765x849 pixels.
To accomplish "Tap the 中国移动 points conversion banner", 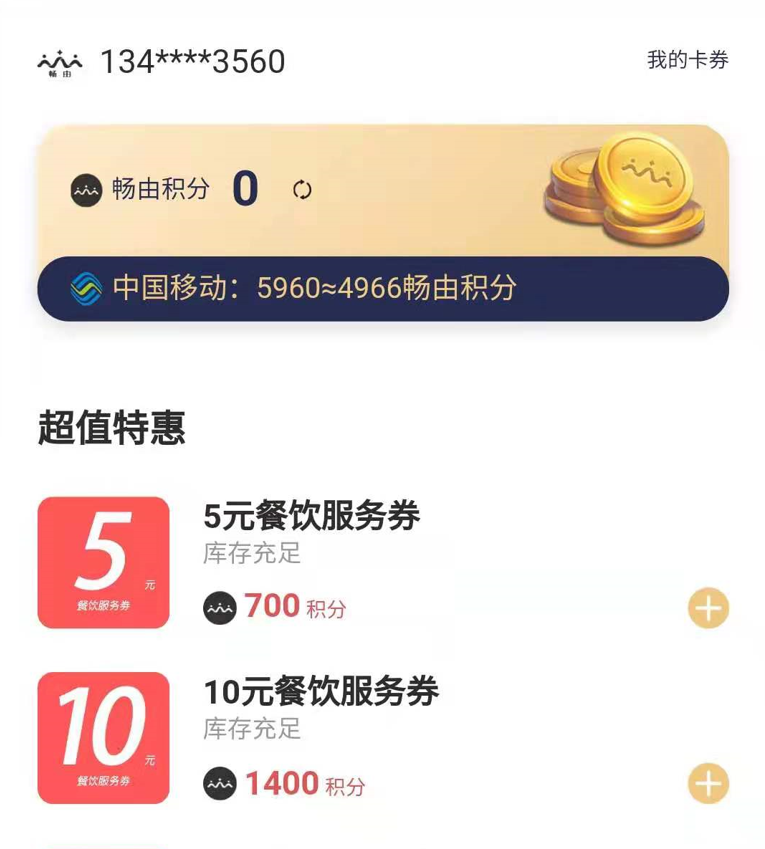I will [x=382, y=289].
